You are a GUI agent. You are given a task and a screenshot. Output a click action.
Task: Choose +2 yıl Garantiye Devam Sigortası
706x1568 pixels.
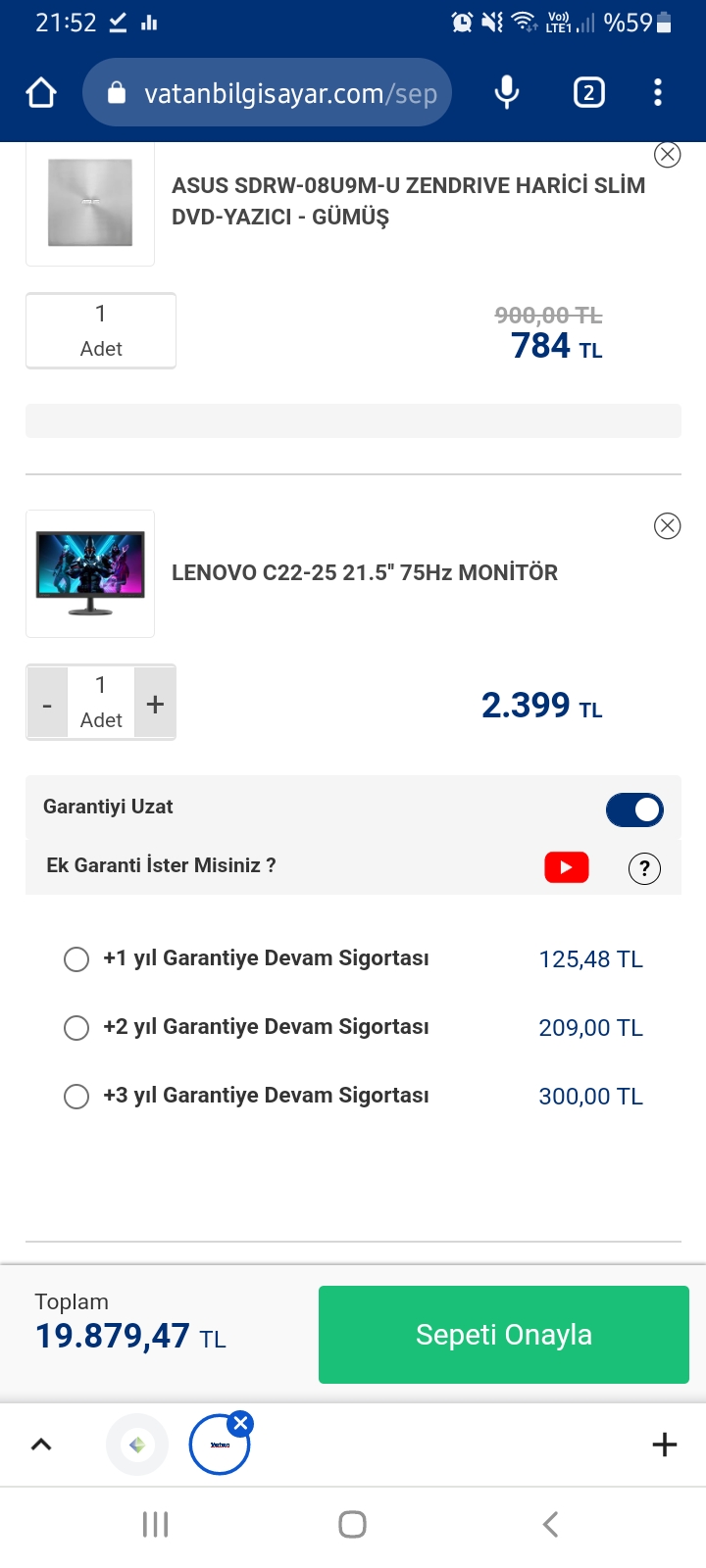click(x=76, y=1028)
